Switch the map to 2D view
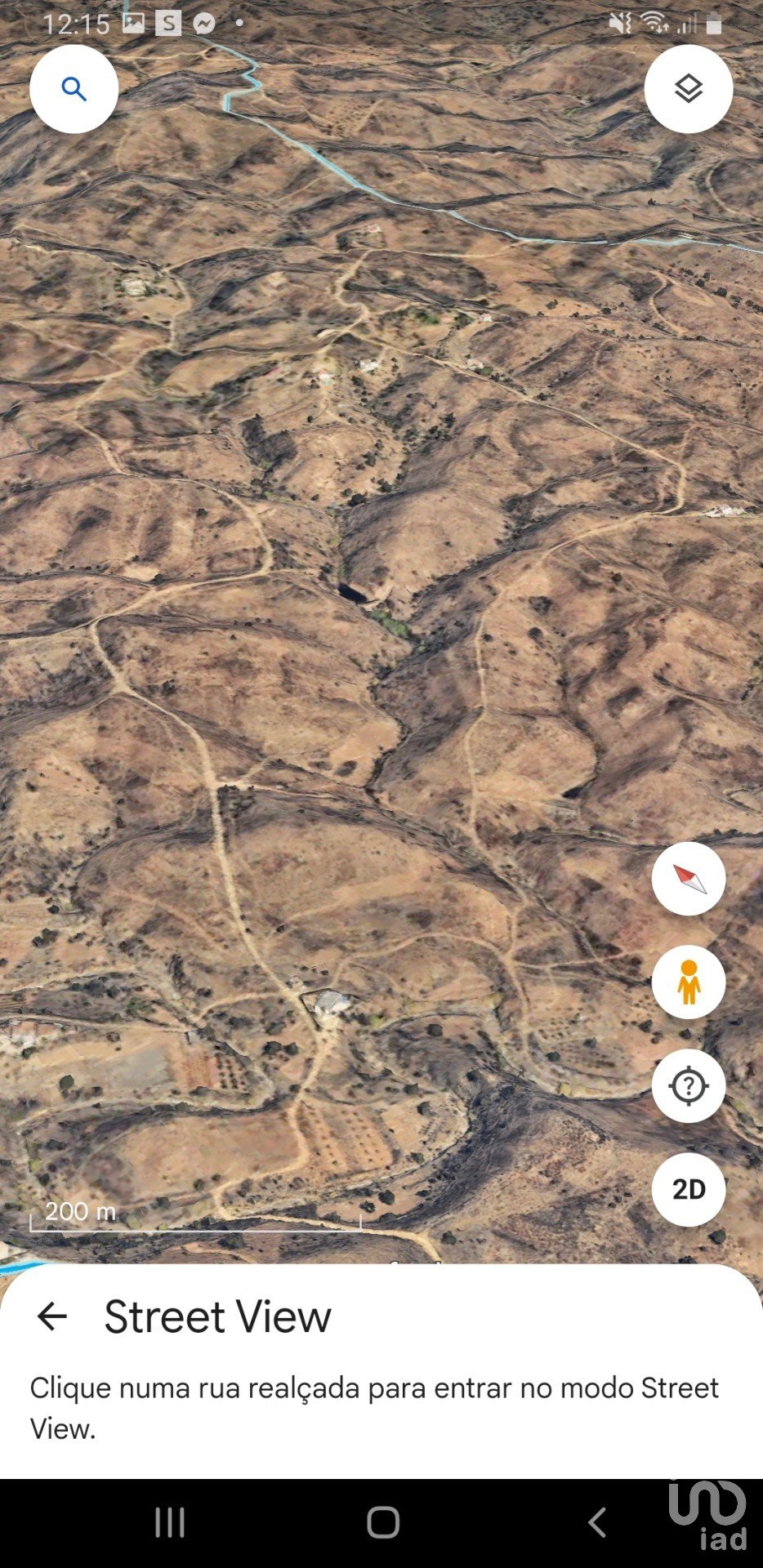763x1568 pixels. [688, 1189]
